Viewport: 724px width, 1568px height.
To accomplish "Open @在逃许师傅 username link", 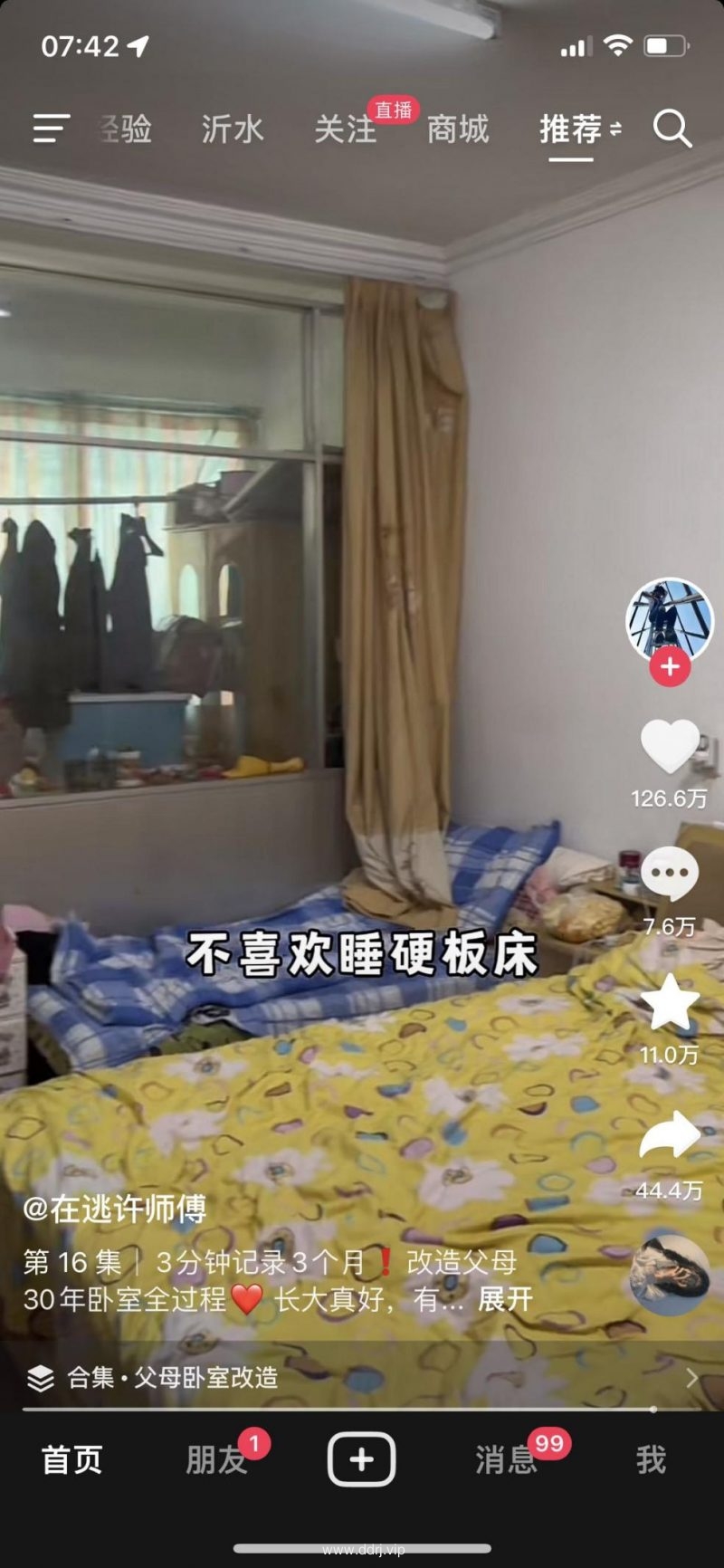I will (115, 1209).
